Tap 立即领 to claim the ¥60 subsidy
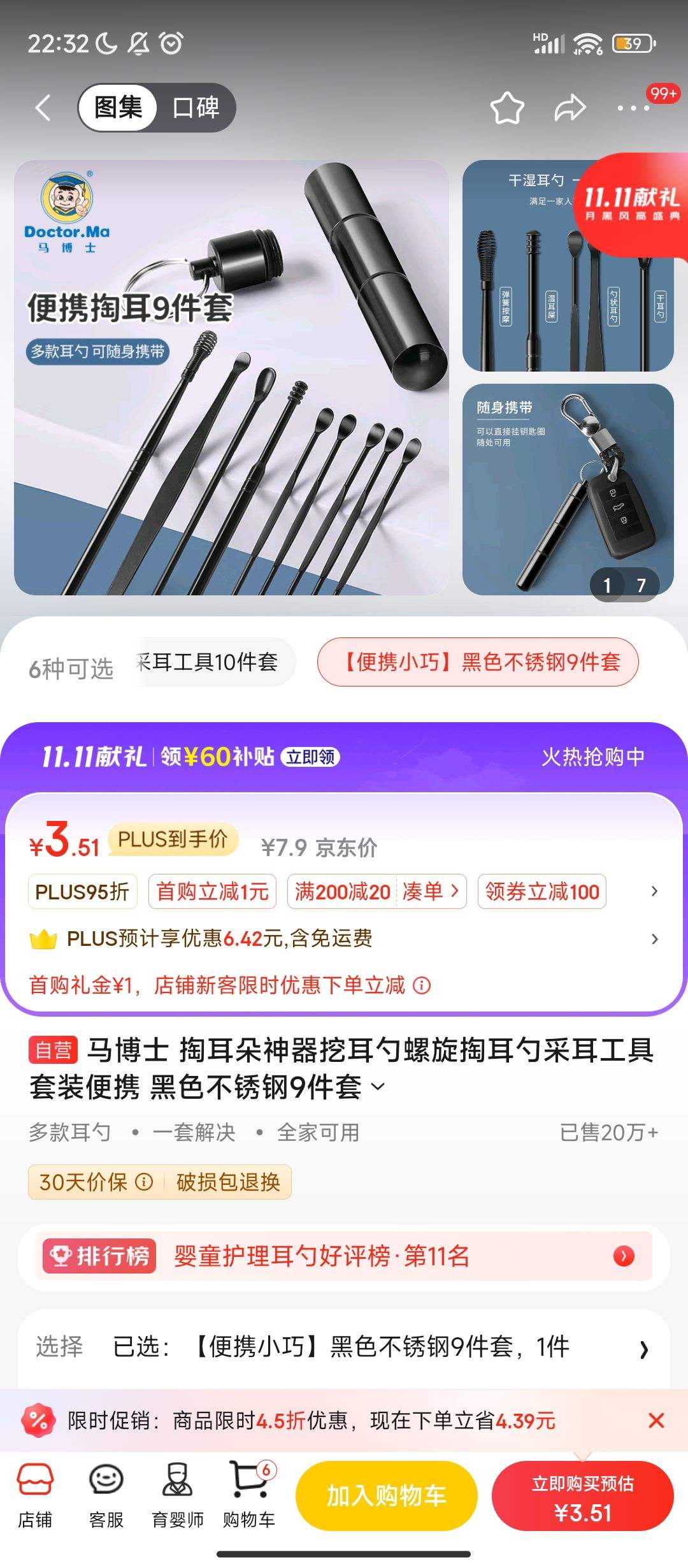The width and height of the screenshot is (688, 1568). [x=313, y=759]
